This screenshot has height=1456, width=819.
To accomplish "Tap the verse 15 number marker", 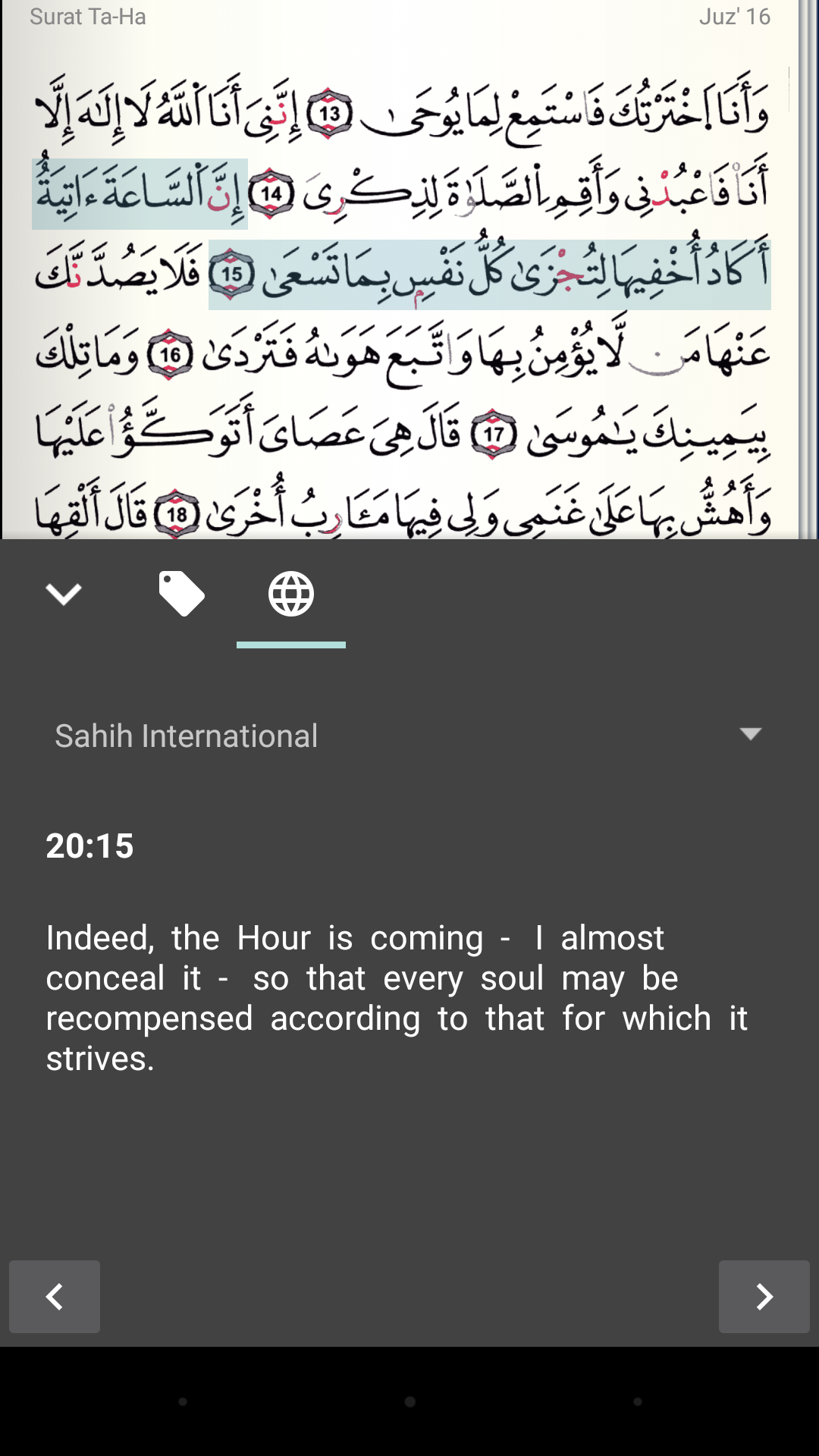I will (233, 275).
